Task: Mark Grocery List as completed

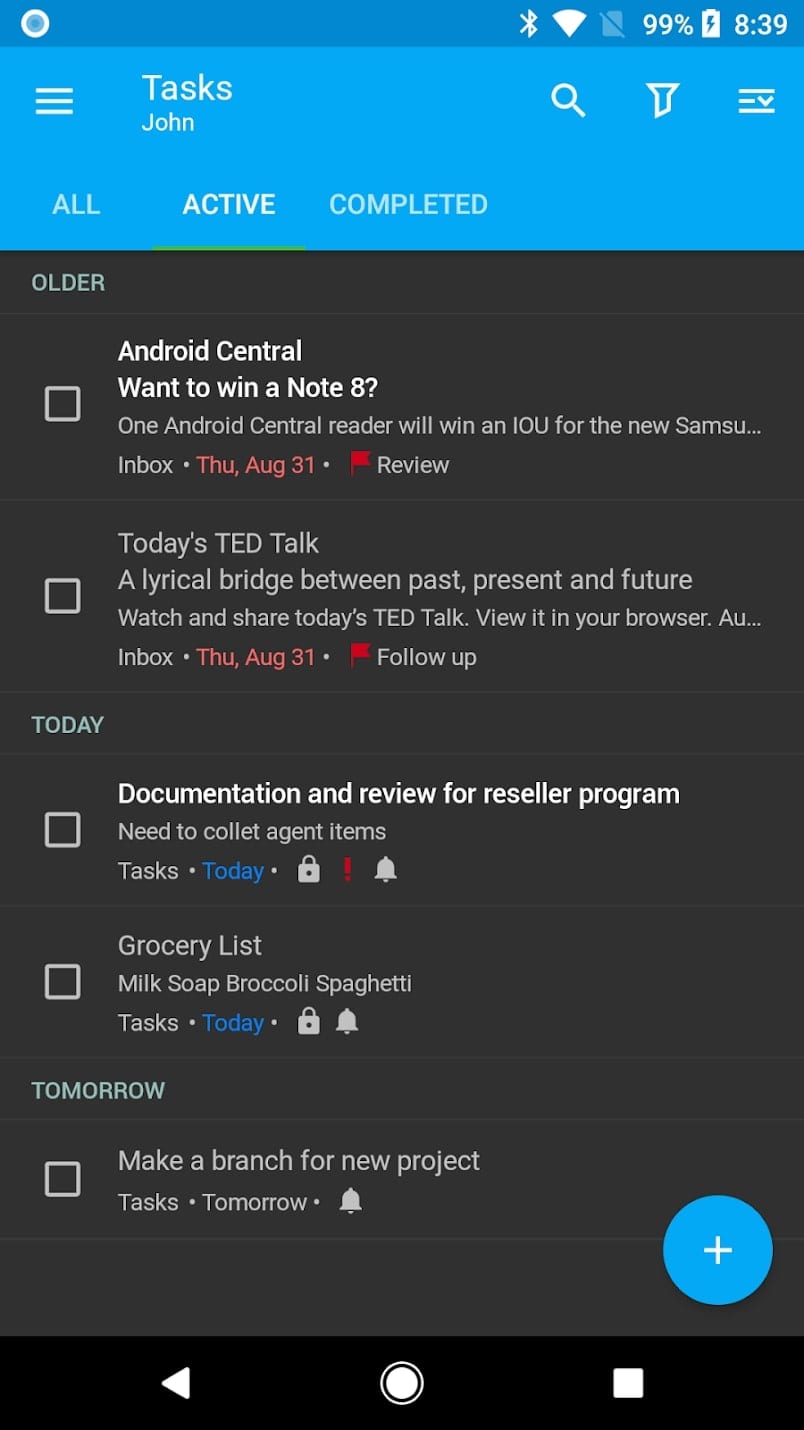Action: [62, 981]
